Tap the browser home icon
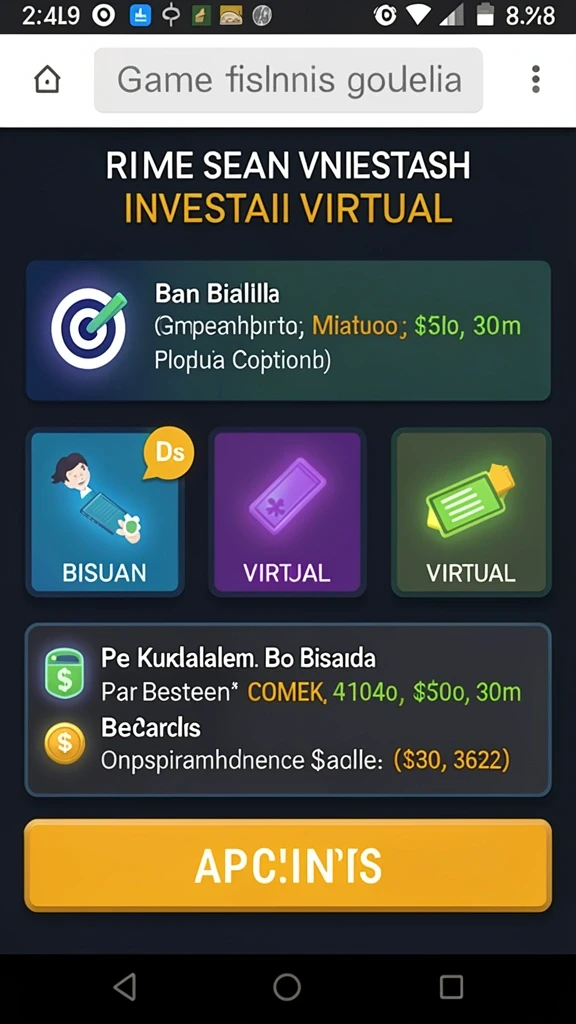Viewport: 576px width, 1024px height. (47, 80)
